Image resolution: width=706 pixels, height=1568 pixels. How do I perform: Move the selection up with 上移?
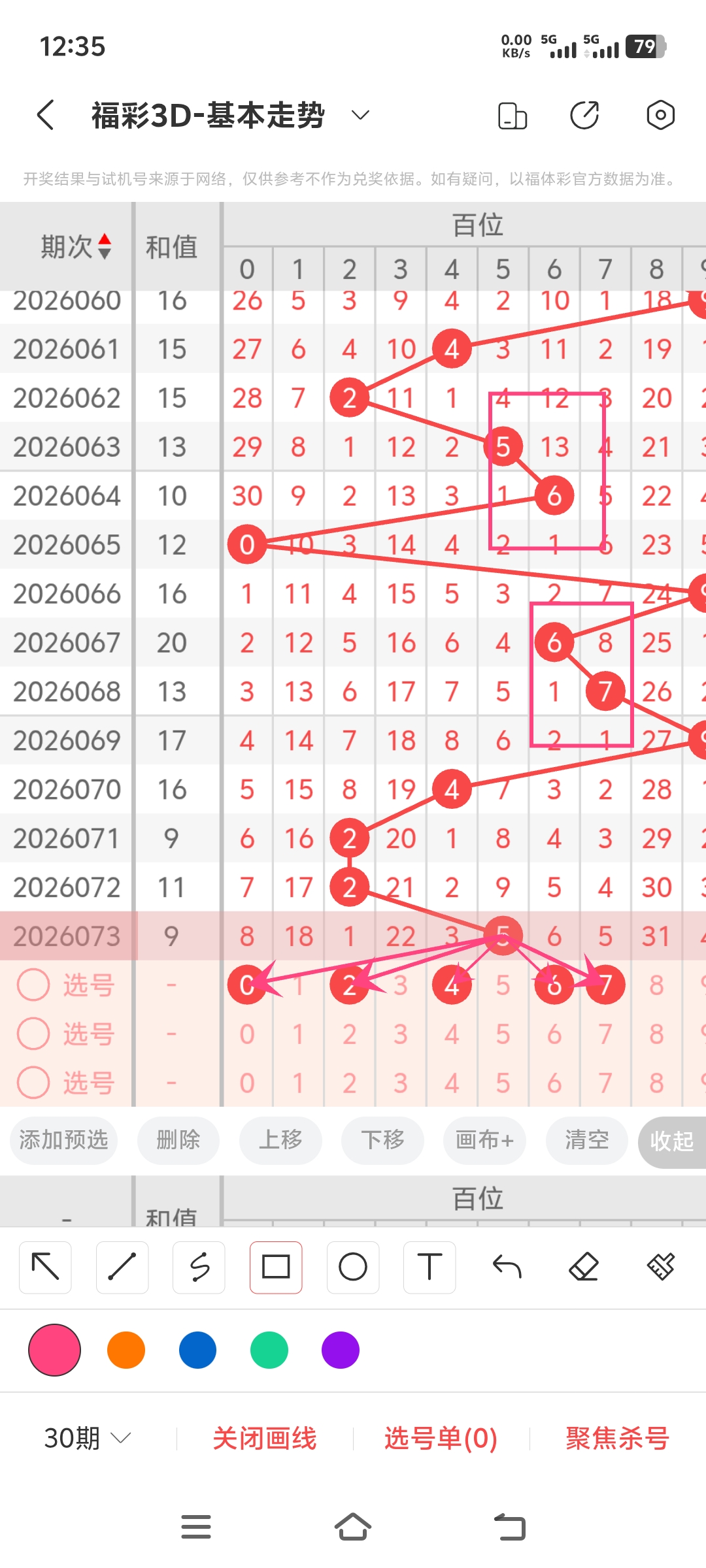[280, 1140]
